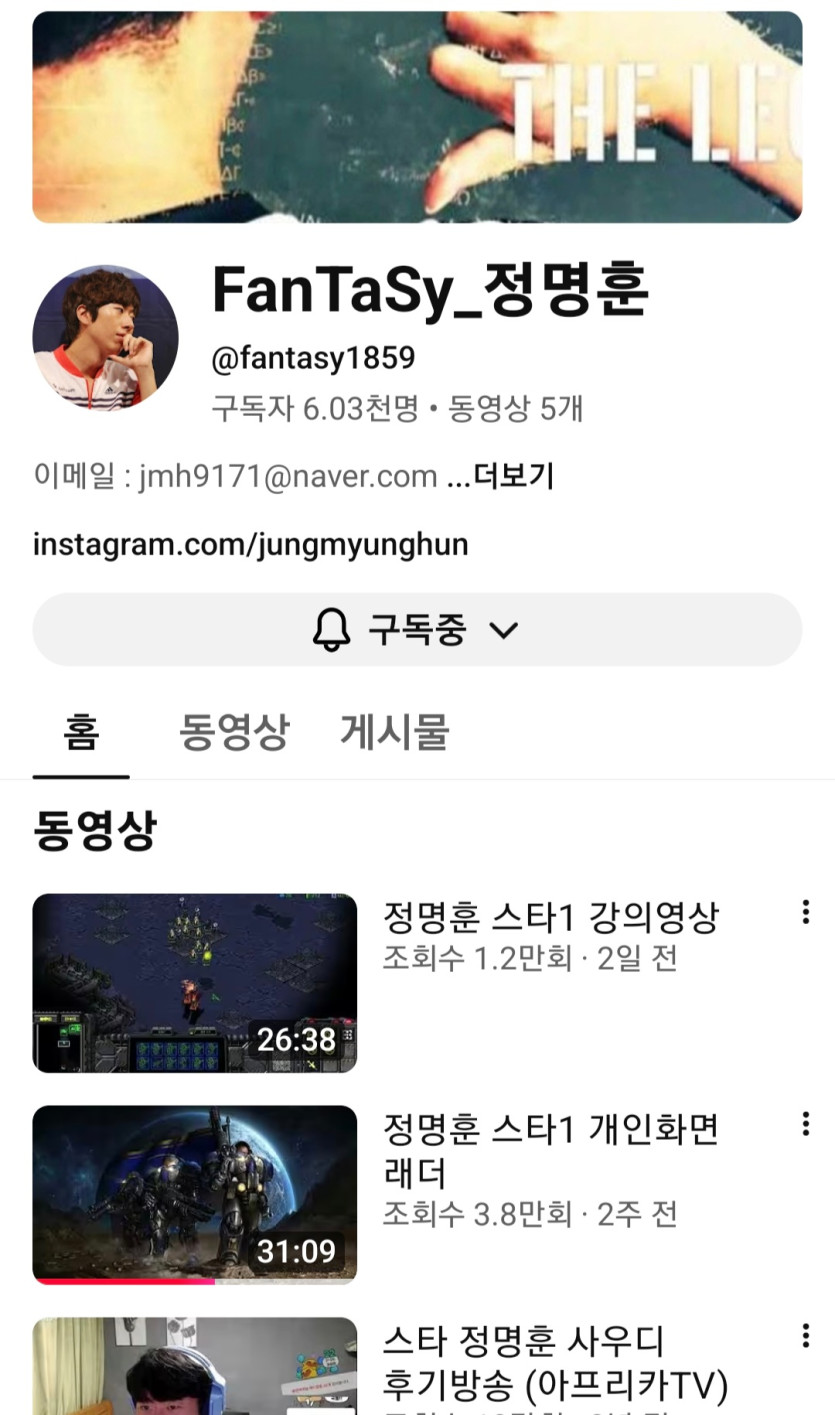Open the 구독중 subscription dropdown

tap(417, 630)
